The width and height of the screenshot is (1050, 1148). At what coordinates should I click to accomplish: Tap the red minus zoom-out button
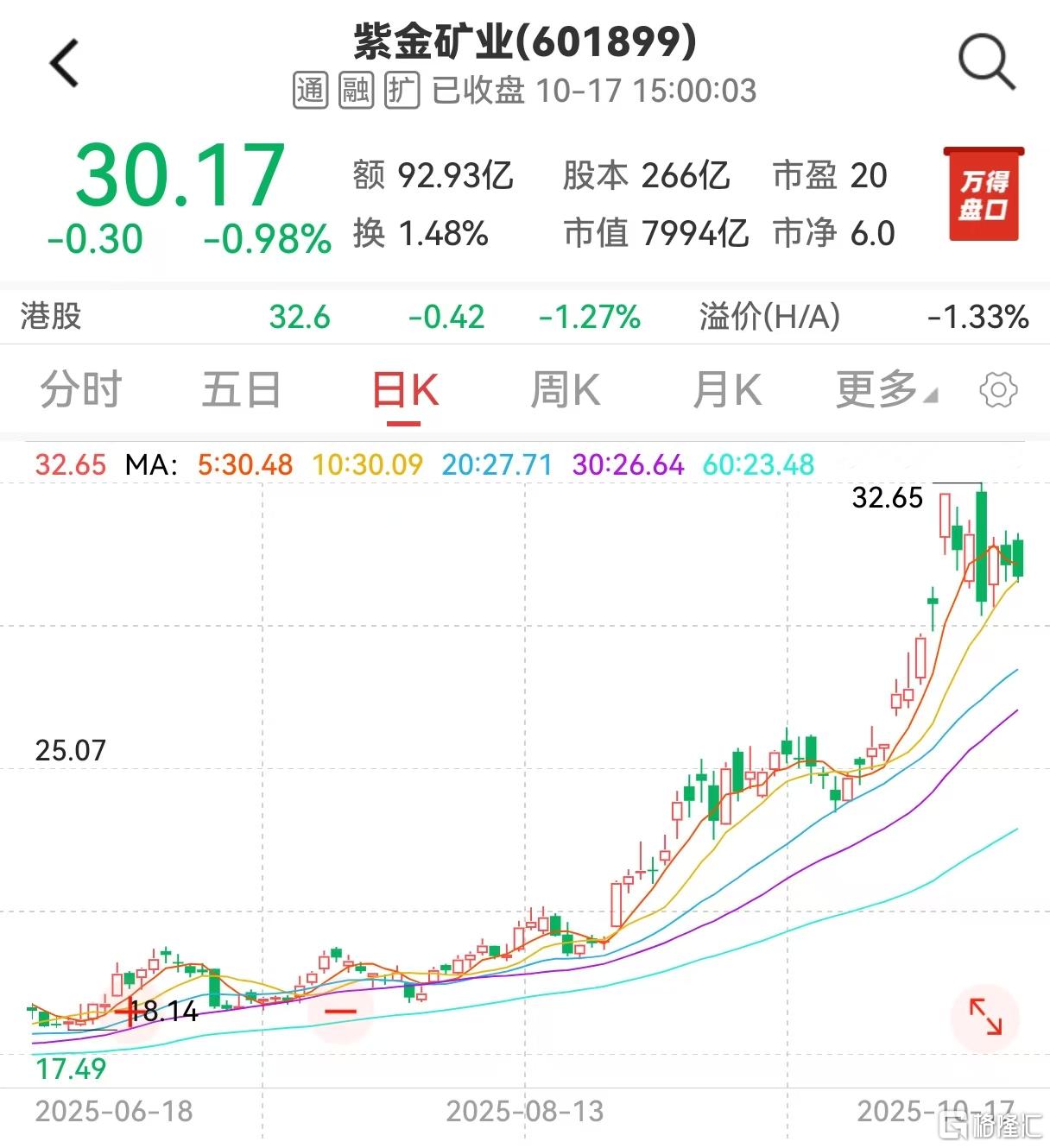point(340,1010)
